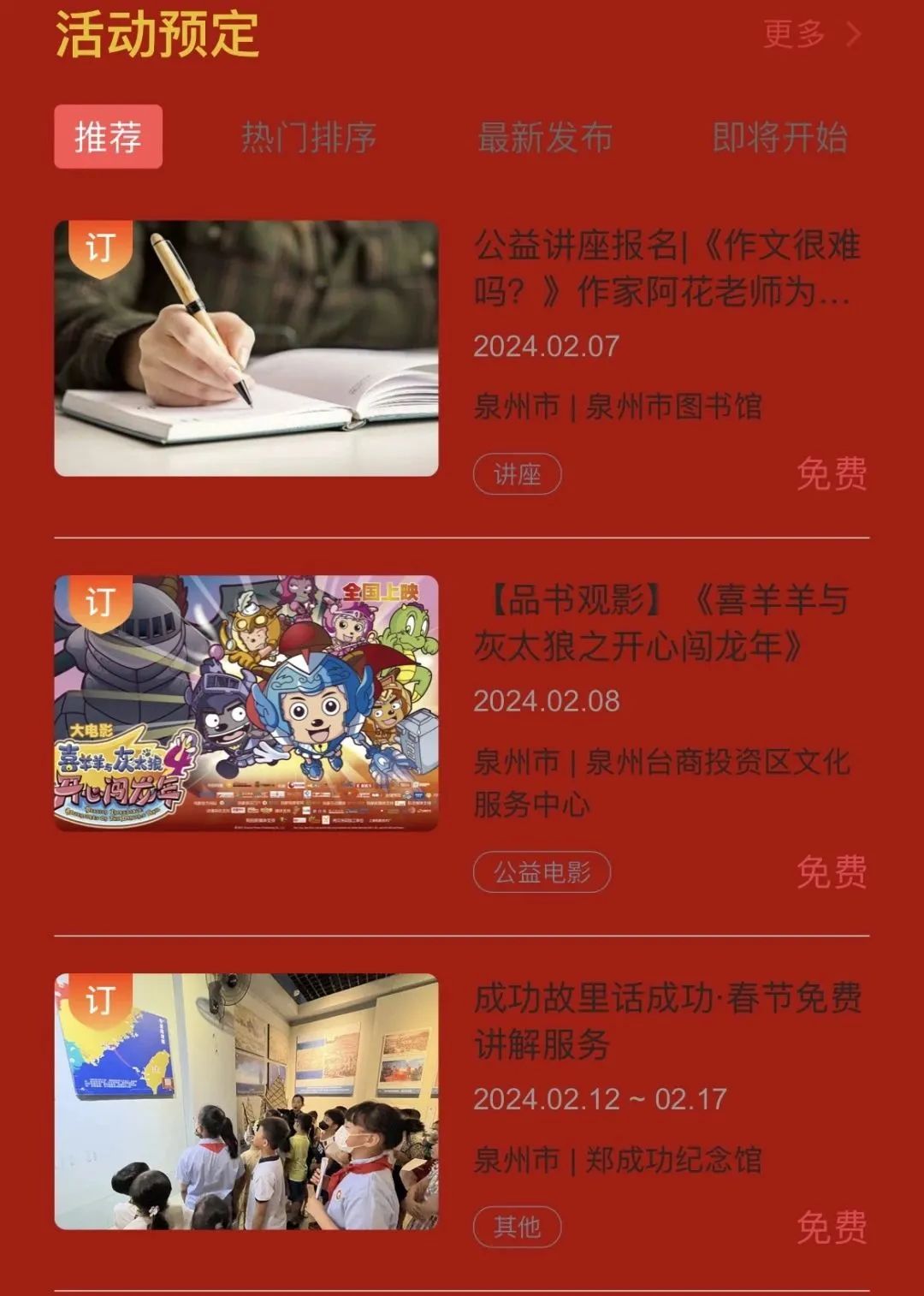Screen dimensions: 924x1296
Task: Tap the 其他 category tag
Action: [x=517, y=1228]
